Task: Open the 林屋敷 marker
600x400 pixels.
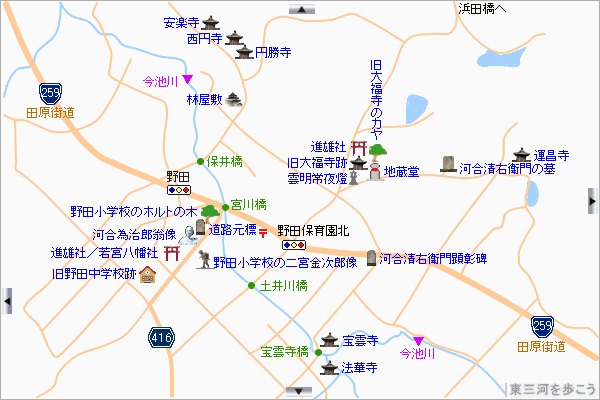Action: (234, 99)
